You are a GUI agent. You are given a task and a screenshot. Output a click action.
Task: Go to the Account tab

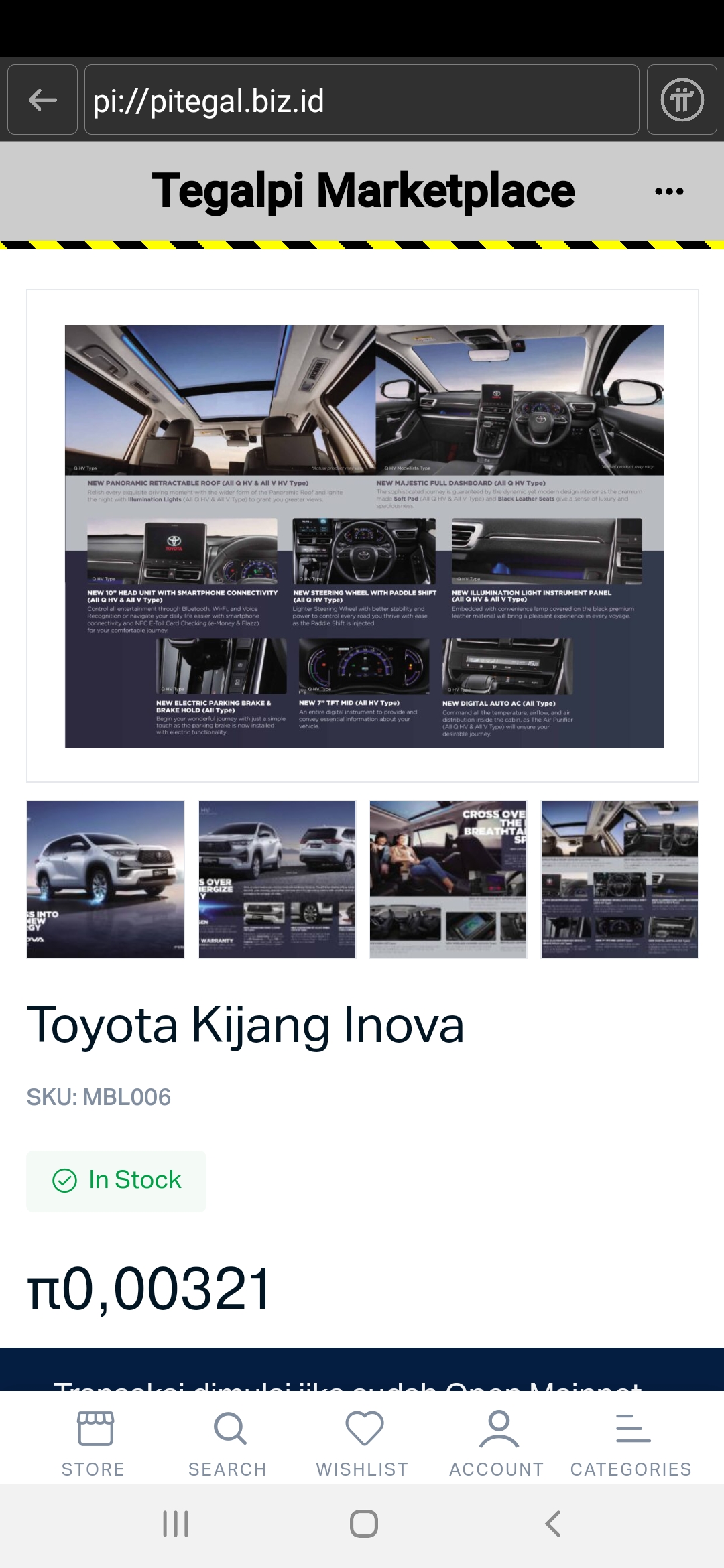point(497,1442)
